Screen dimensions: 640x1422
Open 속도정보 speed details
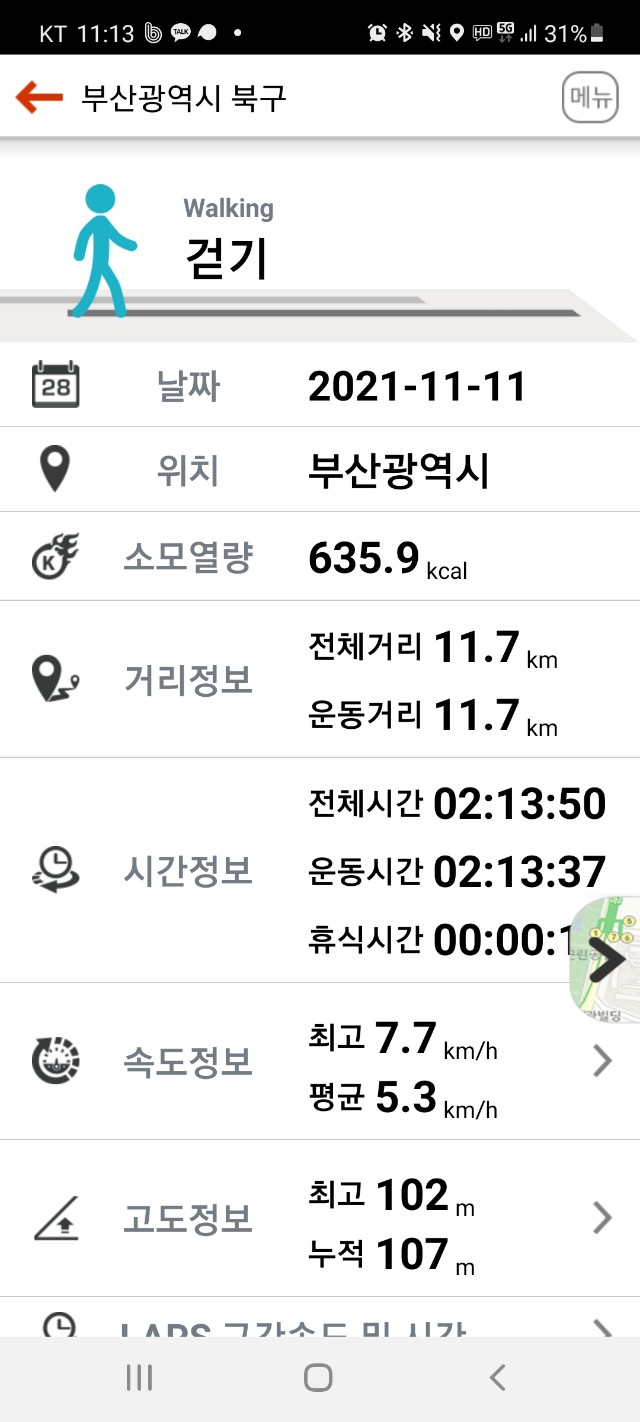click(x=601, y=1061)
